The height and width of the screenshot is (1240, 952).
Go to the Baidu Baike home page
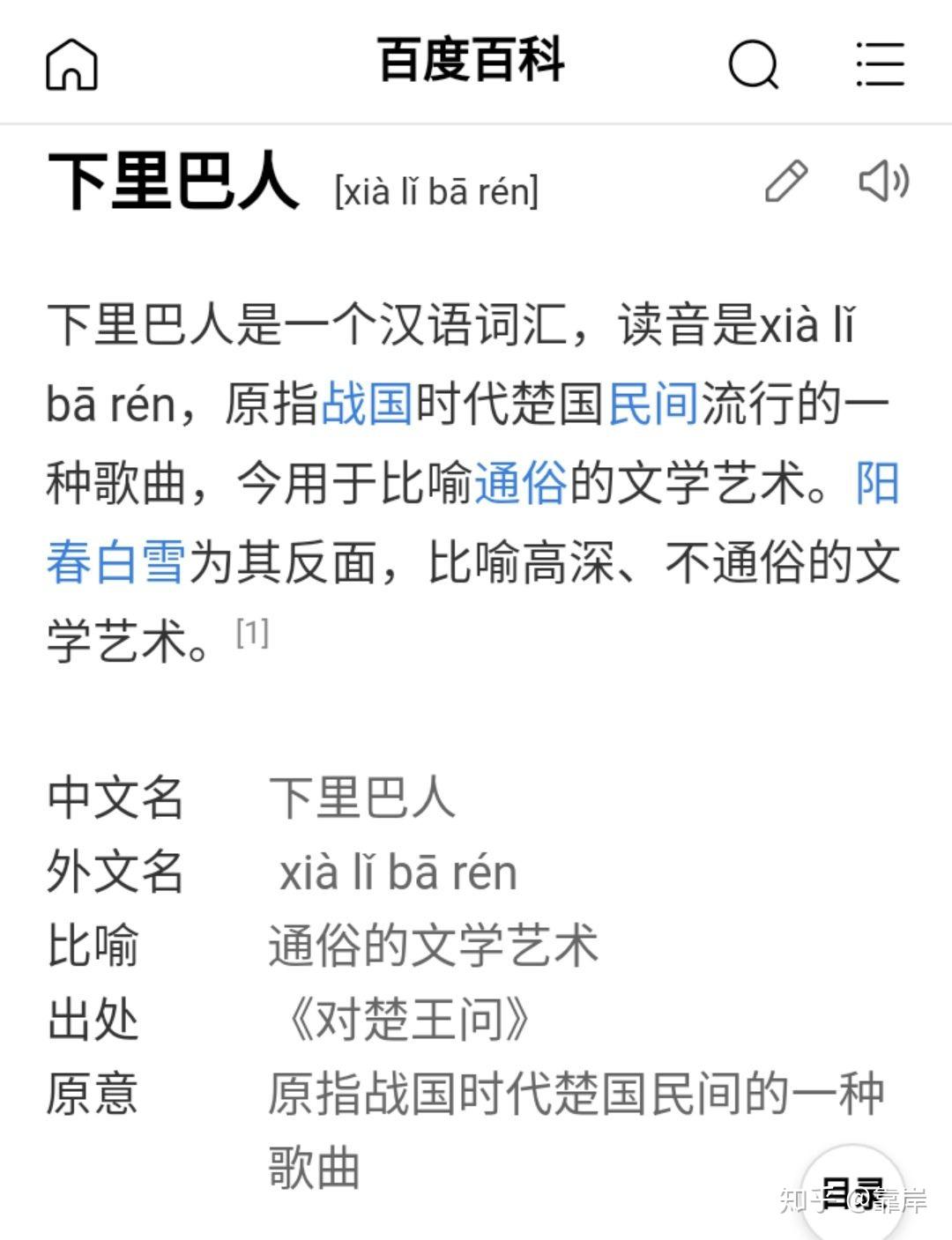(x=71, y=64)
